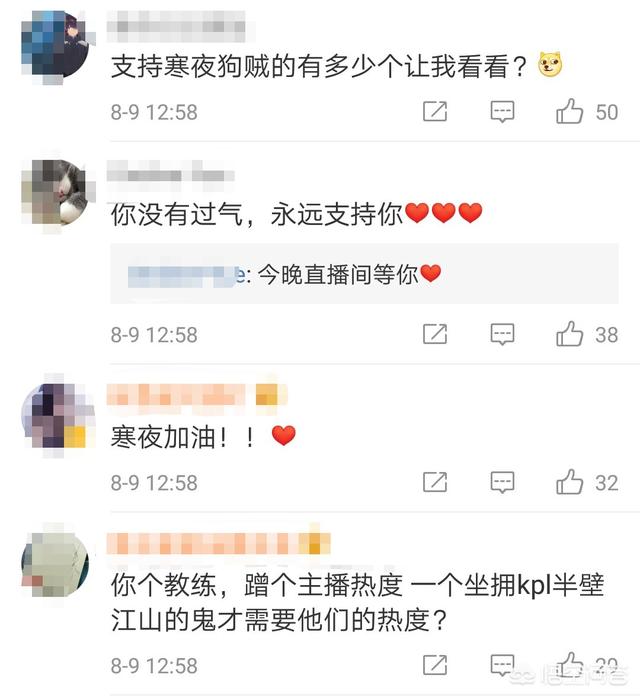Repost the 你个教练 comment
Screen dimensions: 640x697
click(435, 665)
